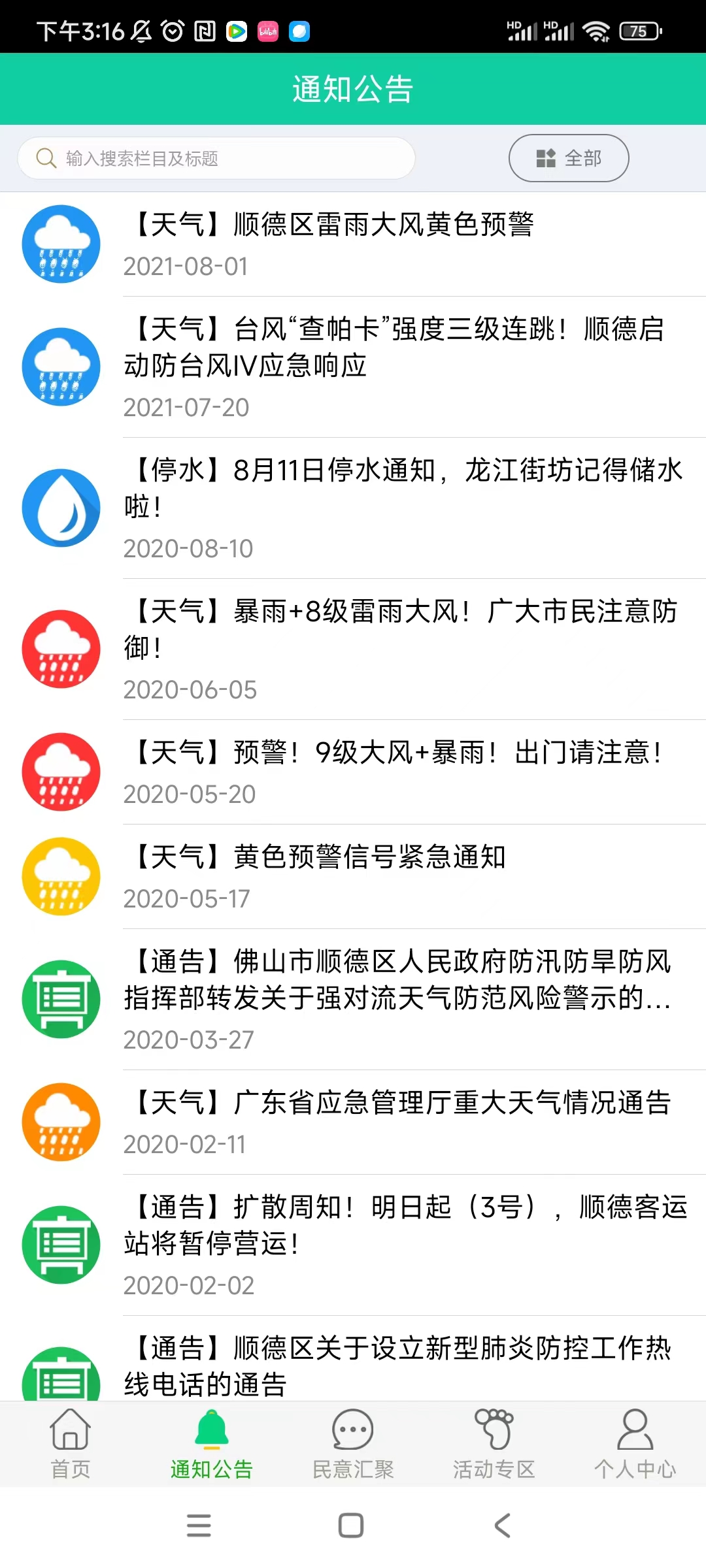
Task: Tap the search field for columns and titles
Action: pos(216,158)
